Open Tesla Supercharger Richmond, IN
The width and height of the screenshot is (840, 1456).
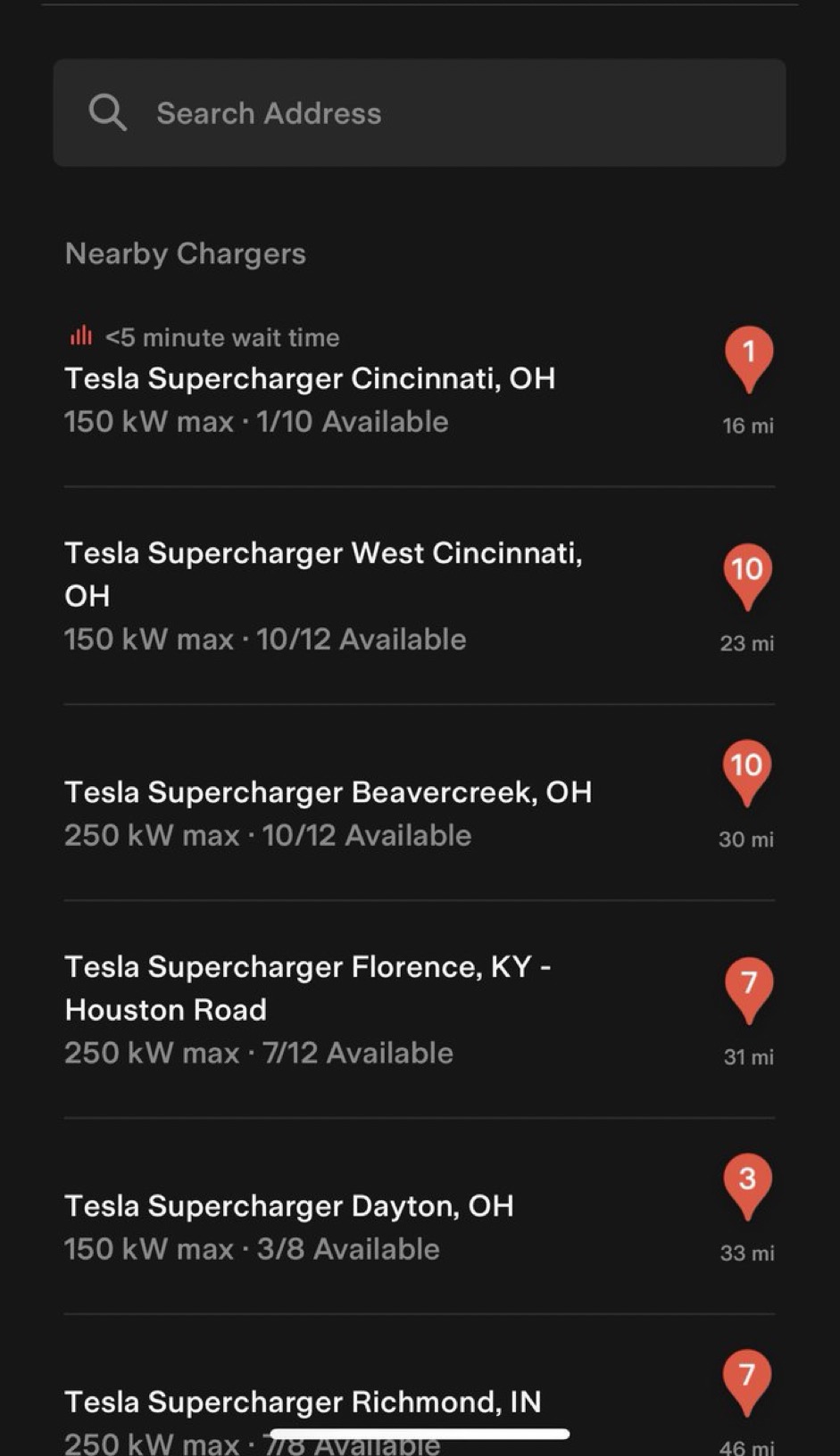coord(303,1402)
